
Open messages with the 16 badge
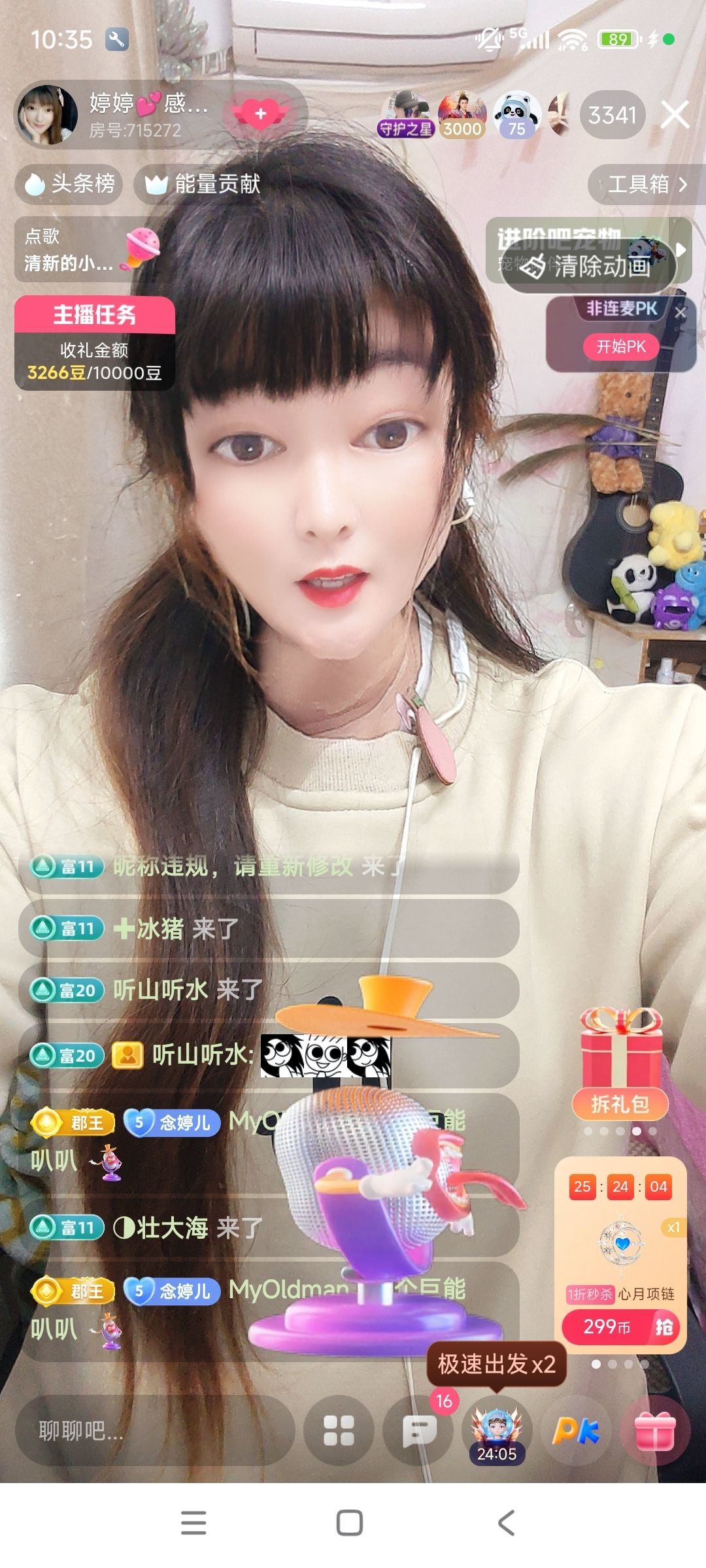(x=418, y=1431)
